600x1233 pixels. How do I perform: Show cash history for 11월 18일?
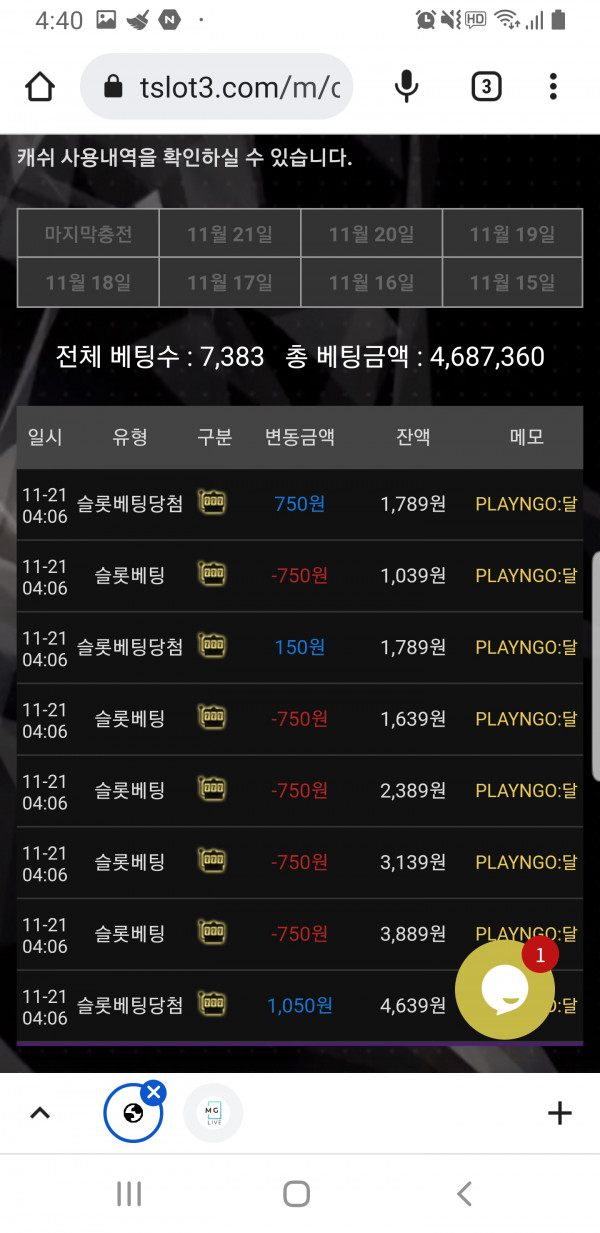(88, 282)
